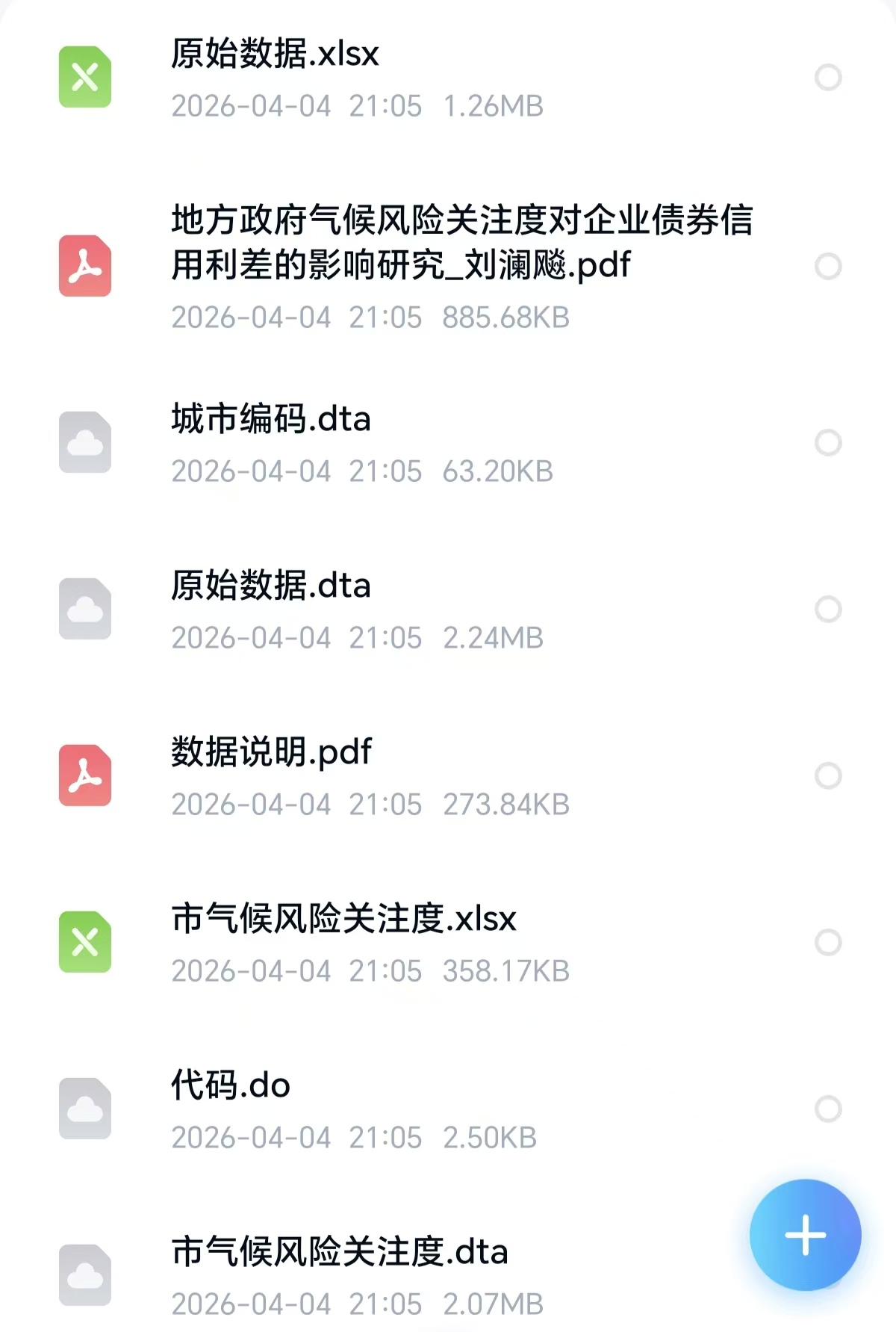The height and width of the screenshot is (1332, 896).
Task: Open the file 原始数据.xlsx
Action: pos(275,55)
